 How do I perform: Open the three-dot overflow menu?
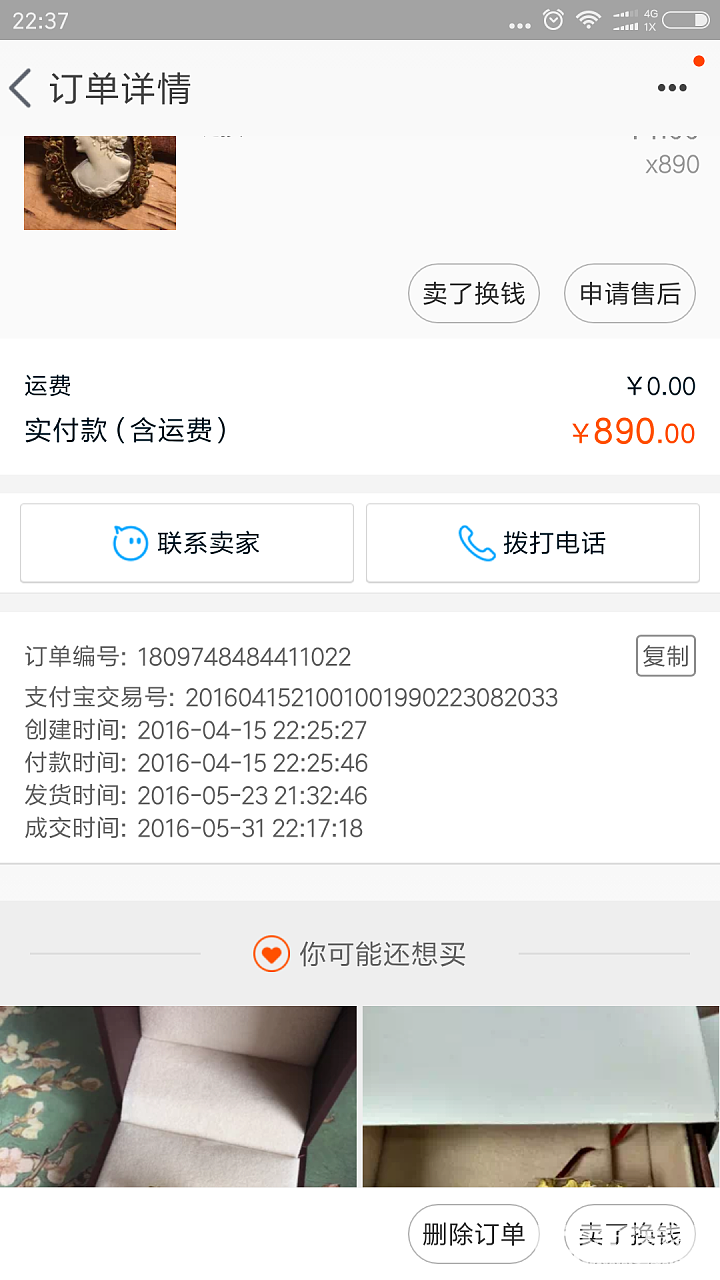pos(672,88)
